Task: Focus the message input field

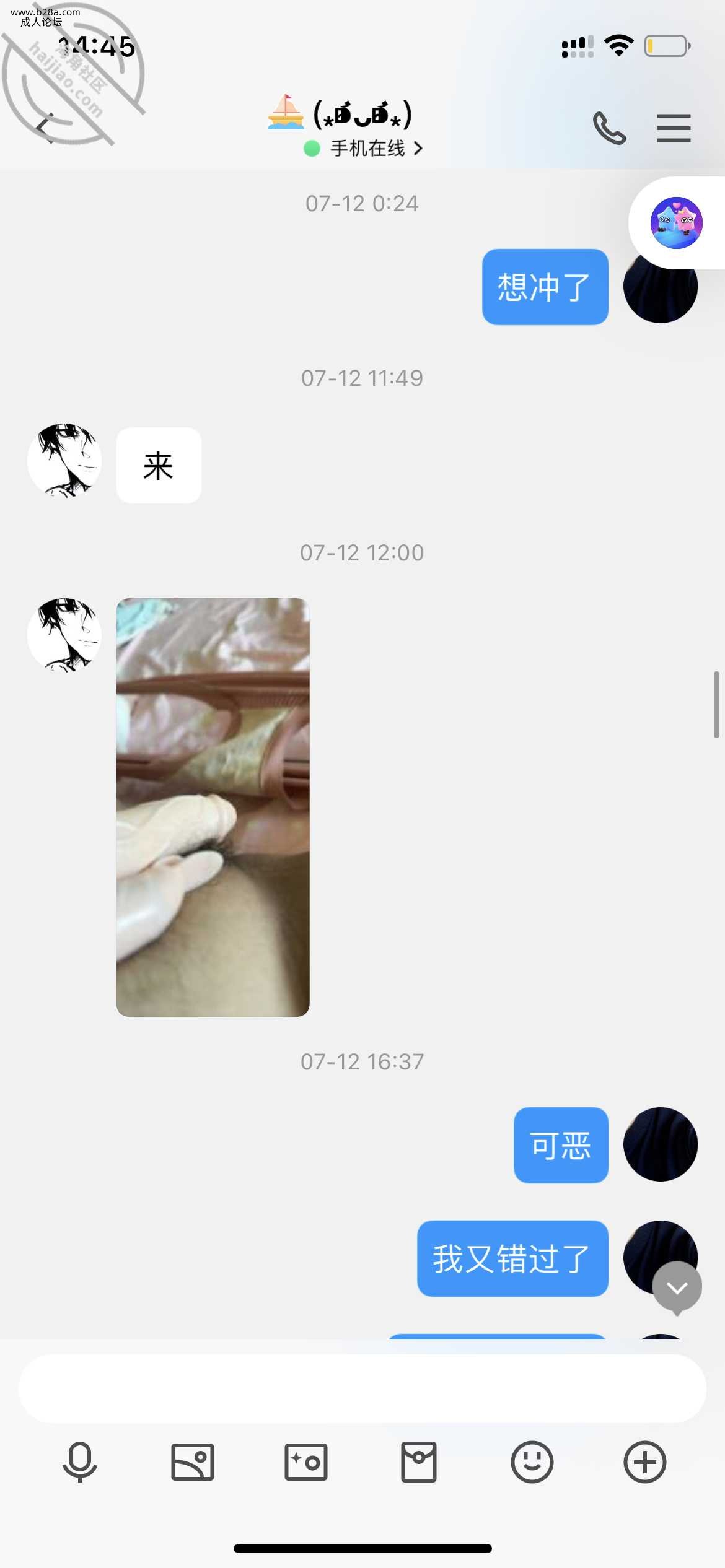Action: pyautogui.click(x=362, y=1388)
